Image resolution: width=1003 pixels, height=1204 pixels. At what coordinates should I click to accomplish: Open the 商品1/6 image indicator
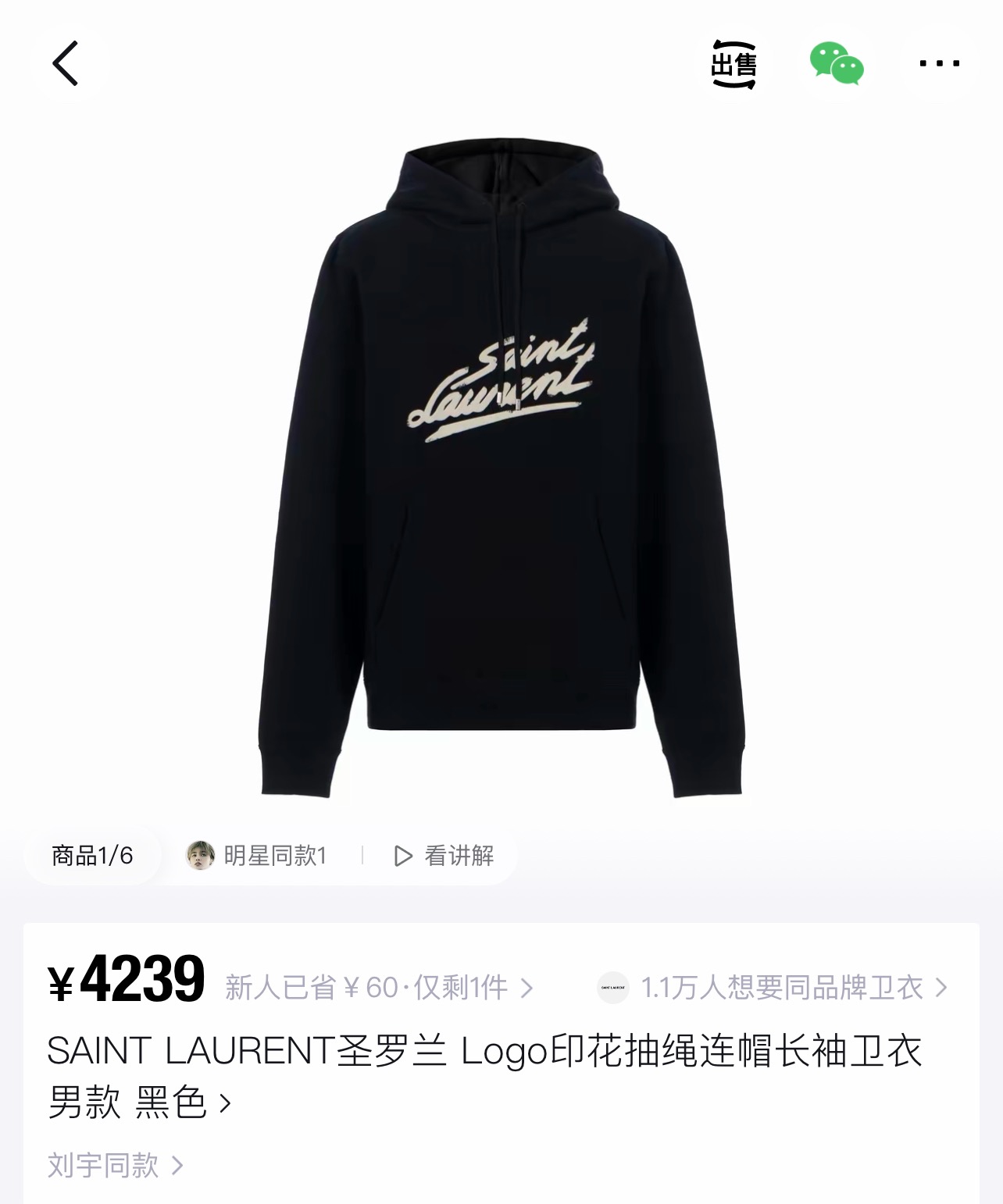(x=92, y=856)
